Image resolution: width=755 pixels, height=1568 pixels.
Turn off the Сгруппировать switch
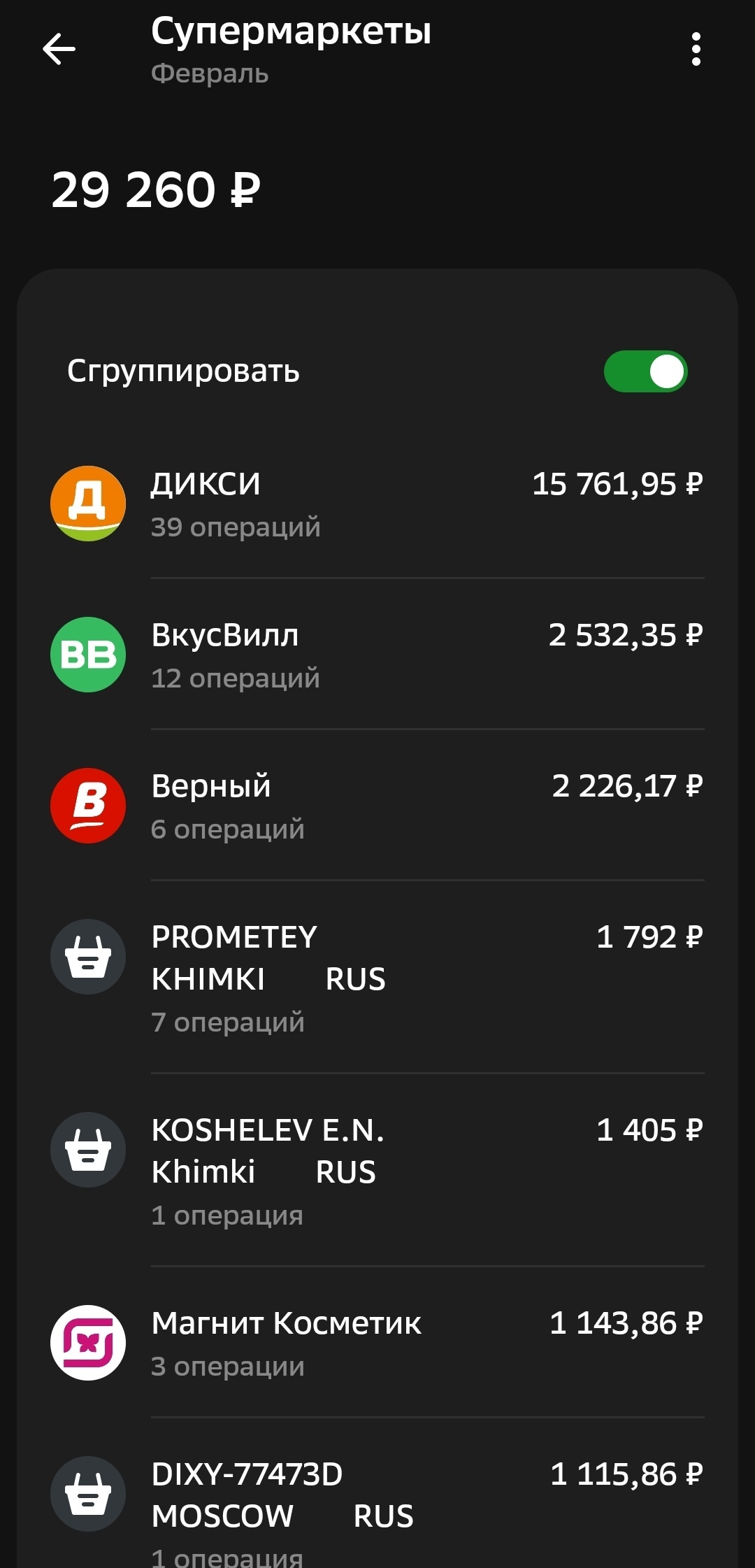(645, 371)
